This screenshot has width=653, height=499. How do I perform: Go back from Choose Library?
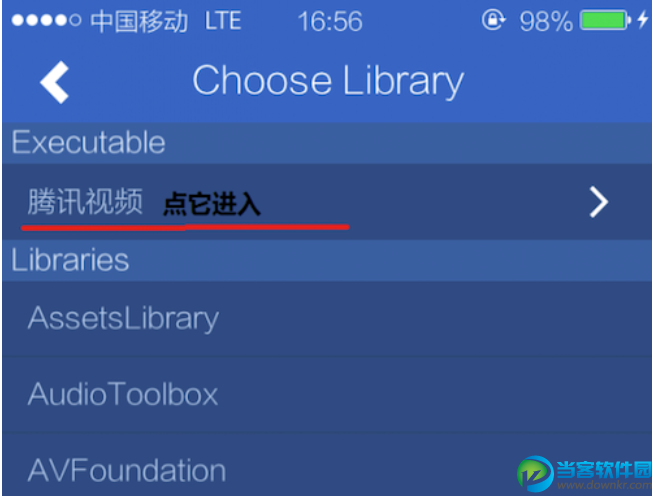point(55,81)
